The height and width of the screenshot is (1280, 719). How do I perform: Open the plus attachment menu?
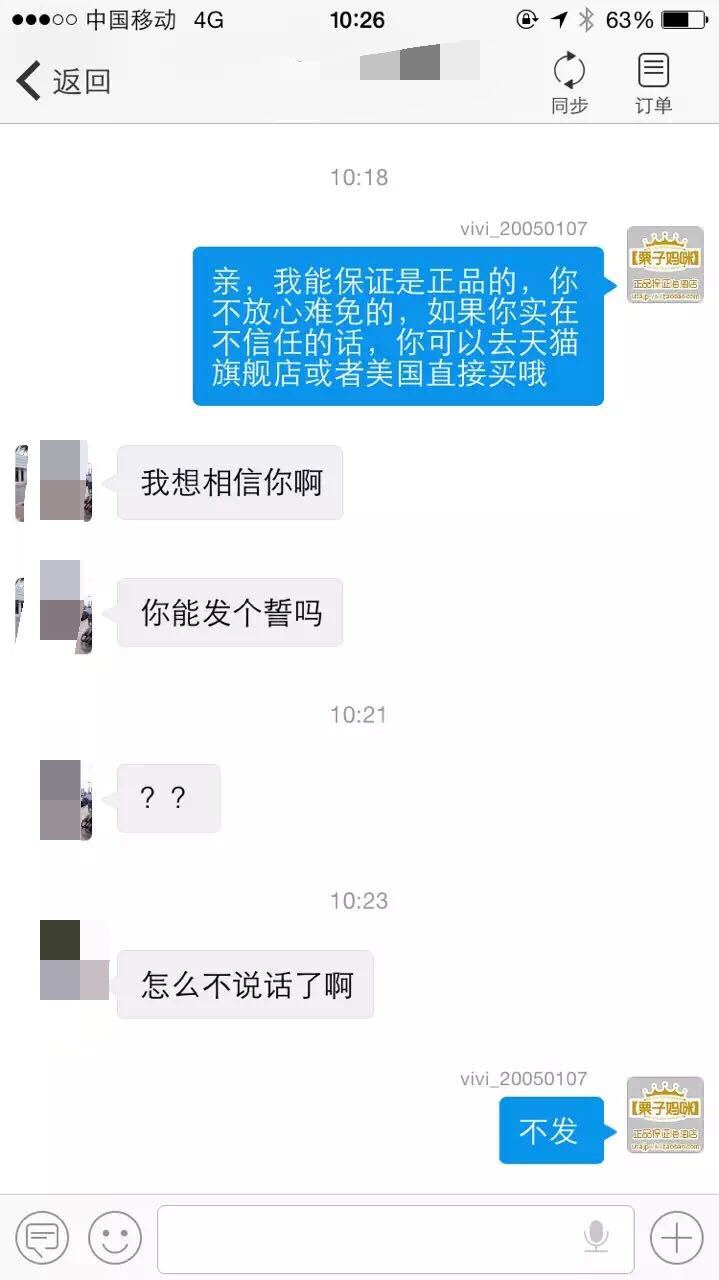pos(676,1239)
